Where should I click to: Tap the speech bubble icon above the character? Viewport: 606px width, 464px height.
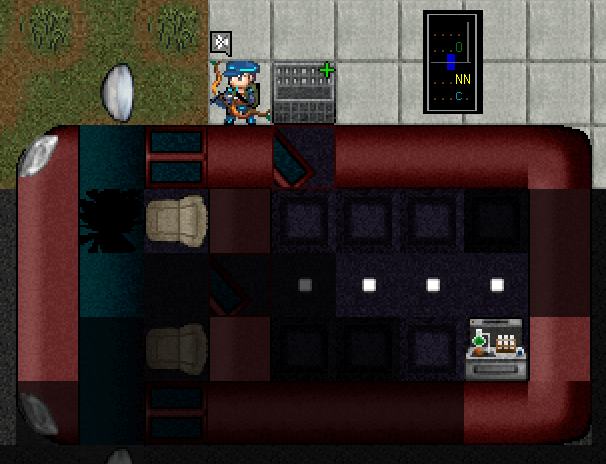[x=221, y=43]
